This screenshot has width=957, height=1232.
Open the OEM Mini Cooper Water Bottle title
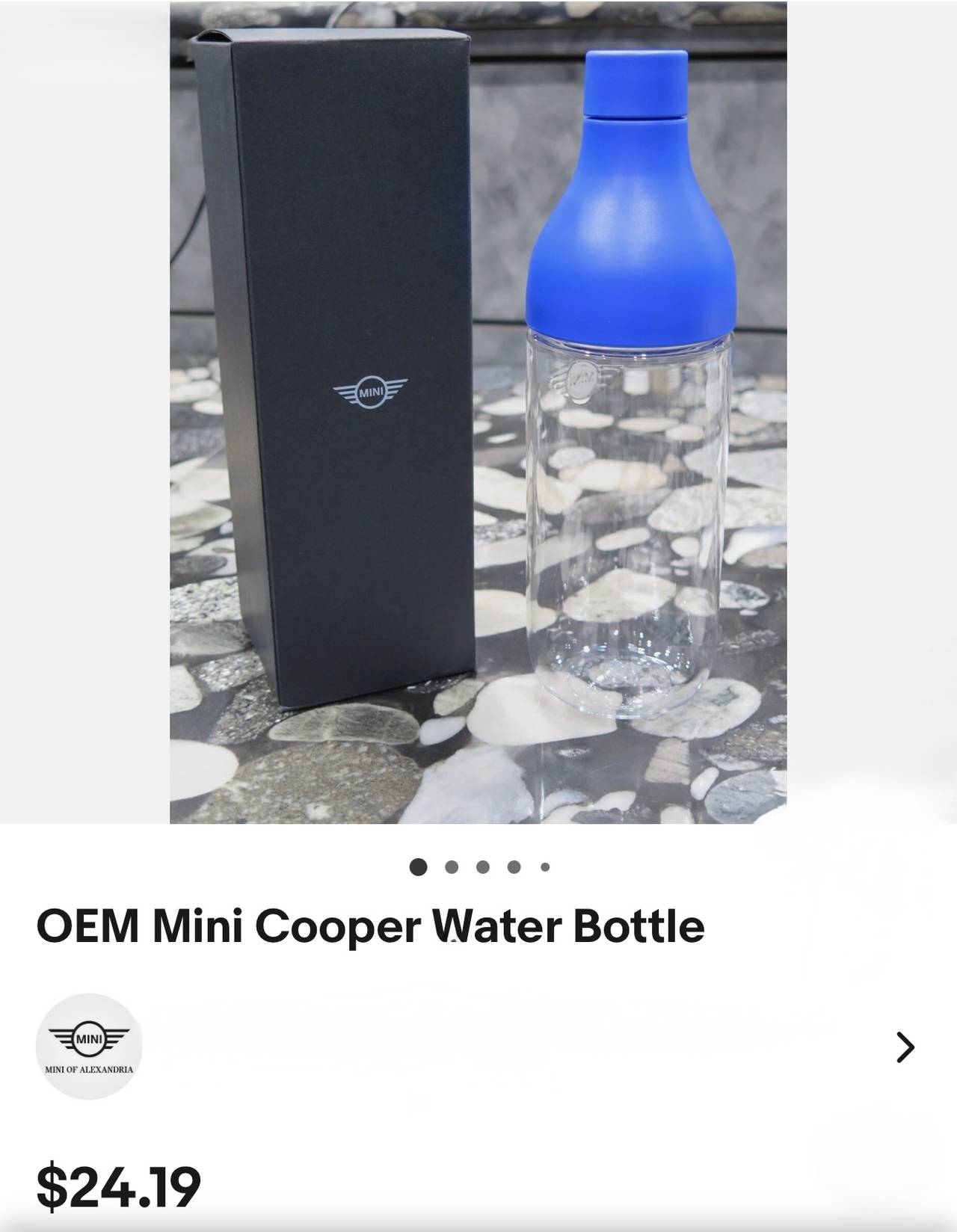click(x=372, y=925)
